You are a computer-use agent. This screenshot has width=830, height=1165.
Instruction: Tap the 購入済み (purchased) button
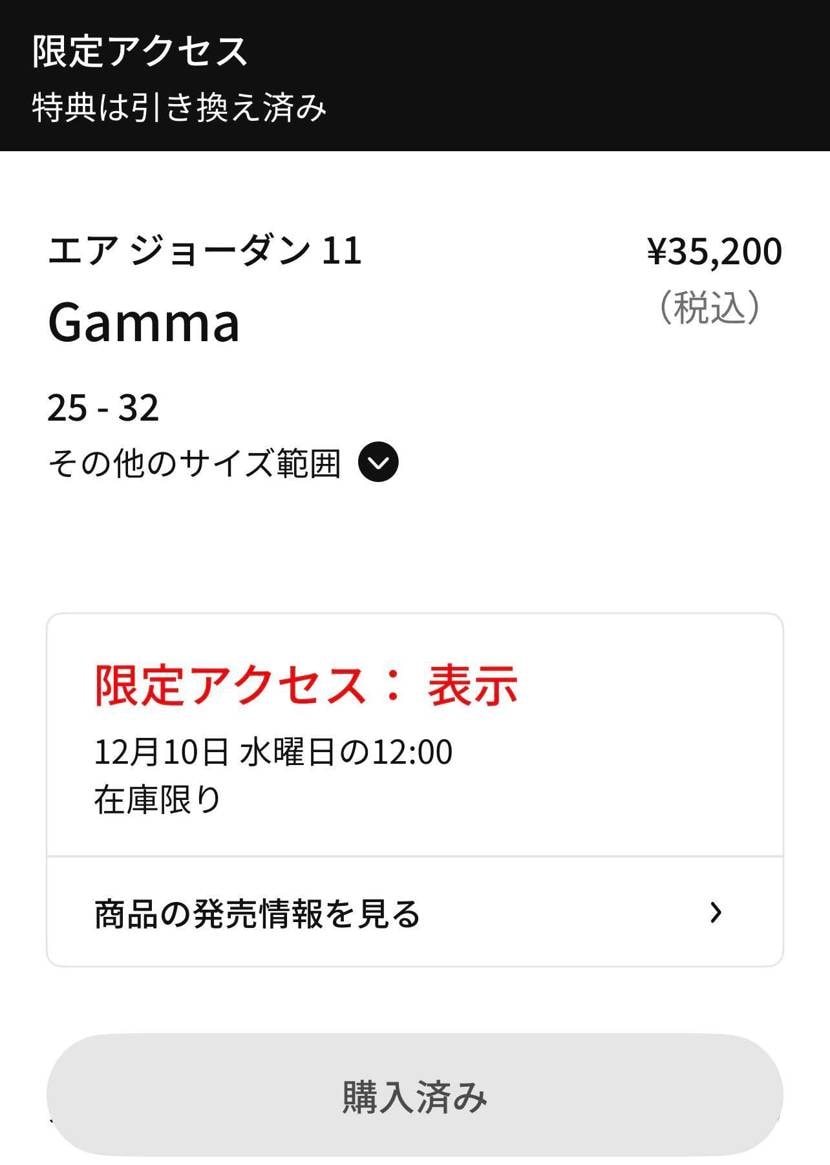coord(414,1096)
